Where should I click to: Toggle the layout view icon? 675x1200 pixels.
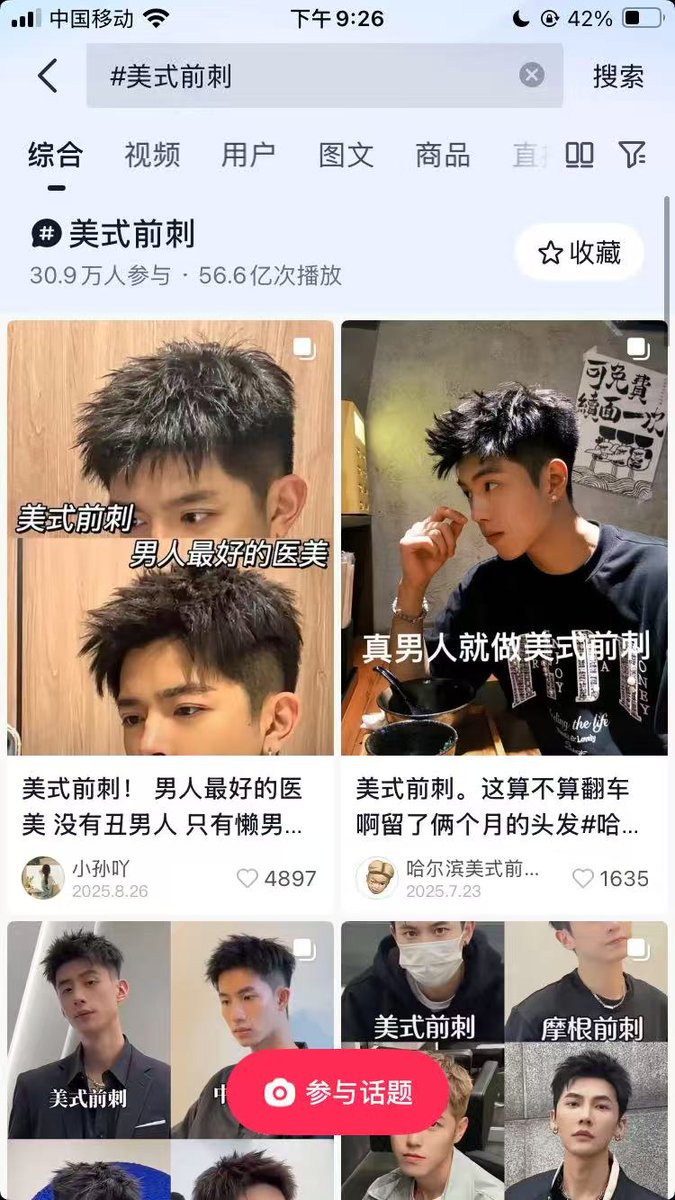(580, 155)
